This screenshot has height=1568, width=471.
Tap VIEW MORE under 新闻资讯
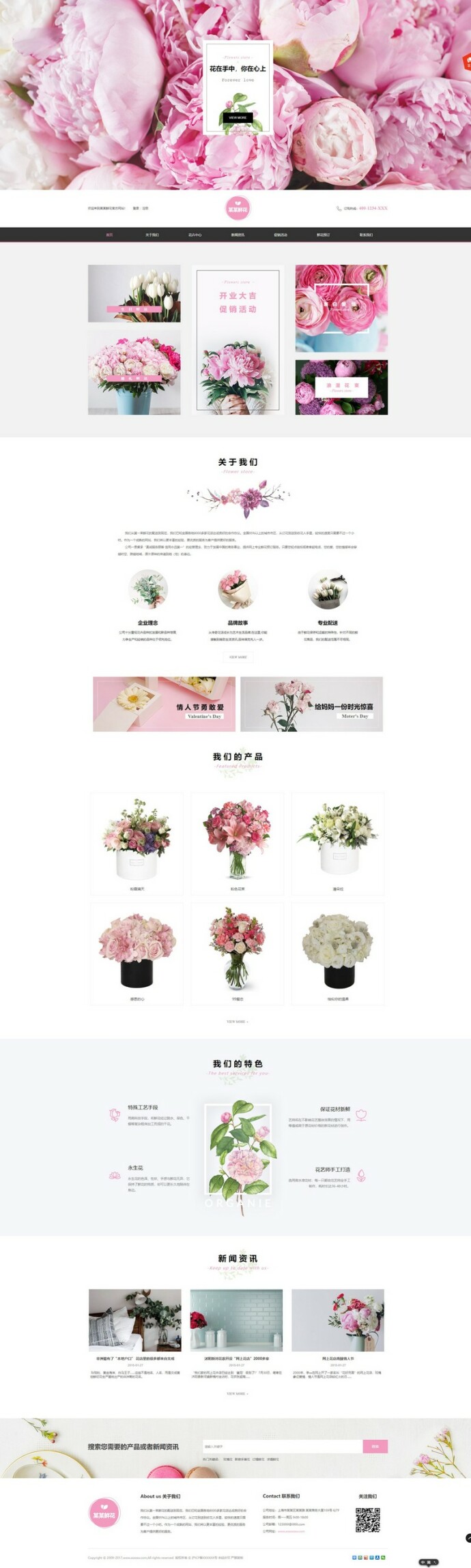click(238, 1393)
